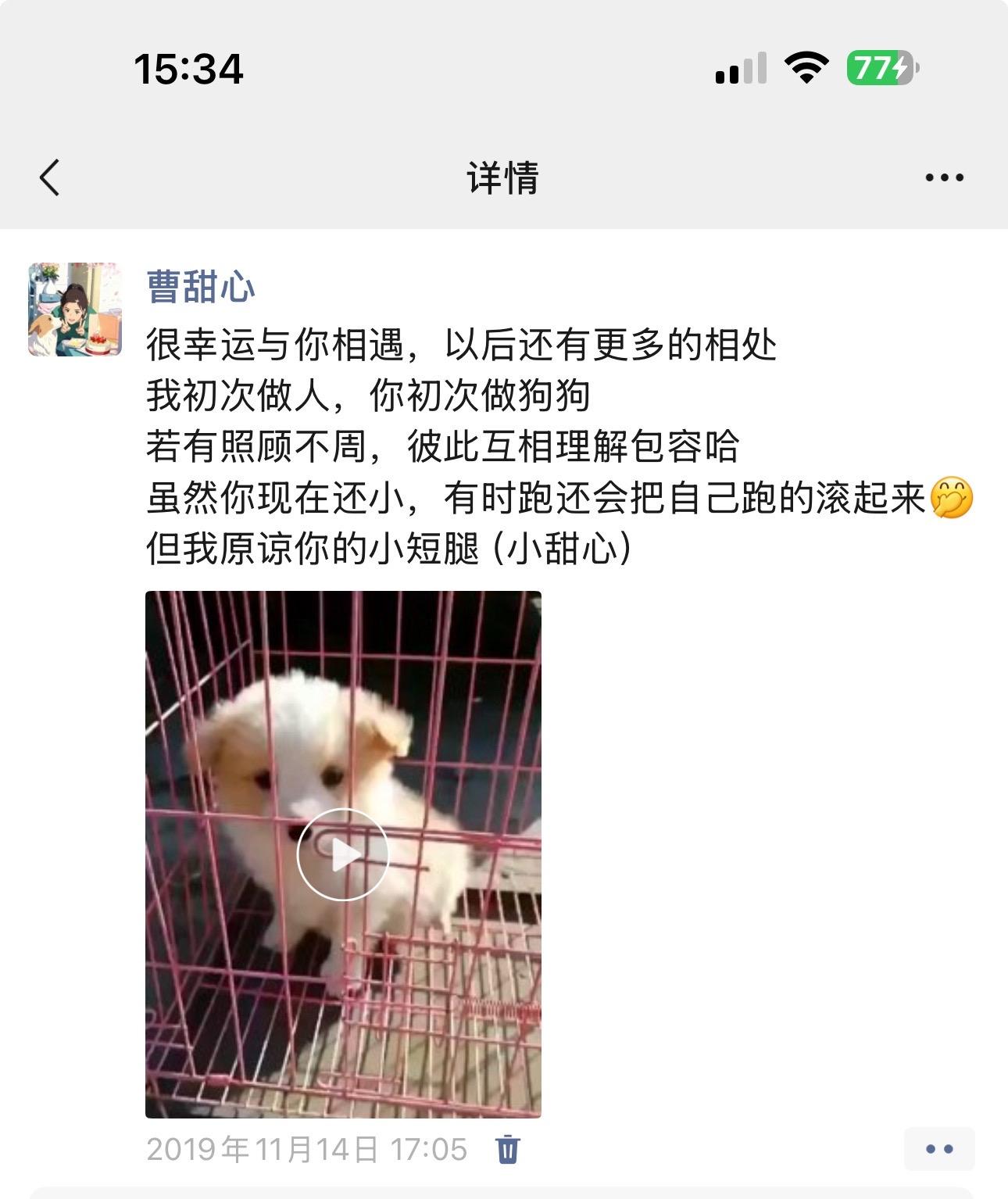Tap the username 曹甜心
1008x1199 pixels.
(201, 287)
